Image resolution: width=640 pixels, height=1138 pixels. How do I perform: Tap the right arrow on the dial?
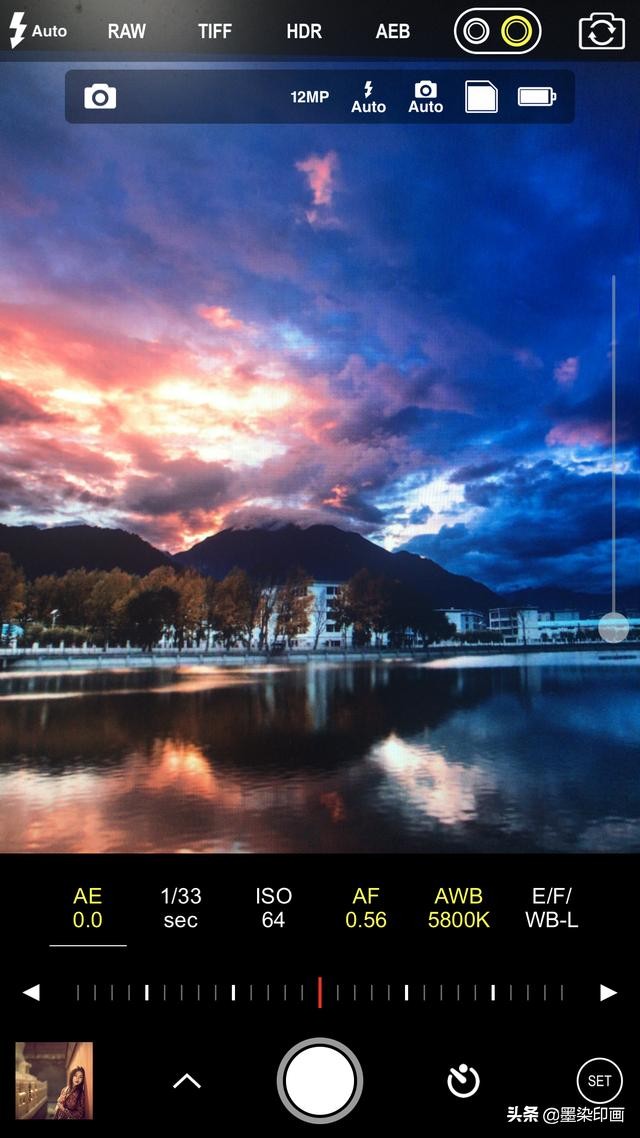coord(608,992)
